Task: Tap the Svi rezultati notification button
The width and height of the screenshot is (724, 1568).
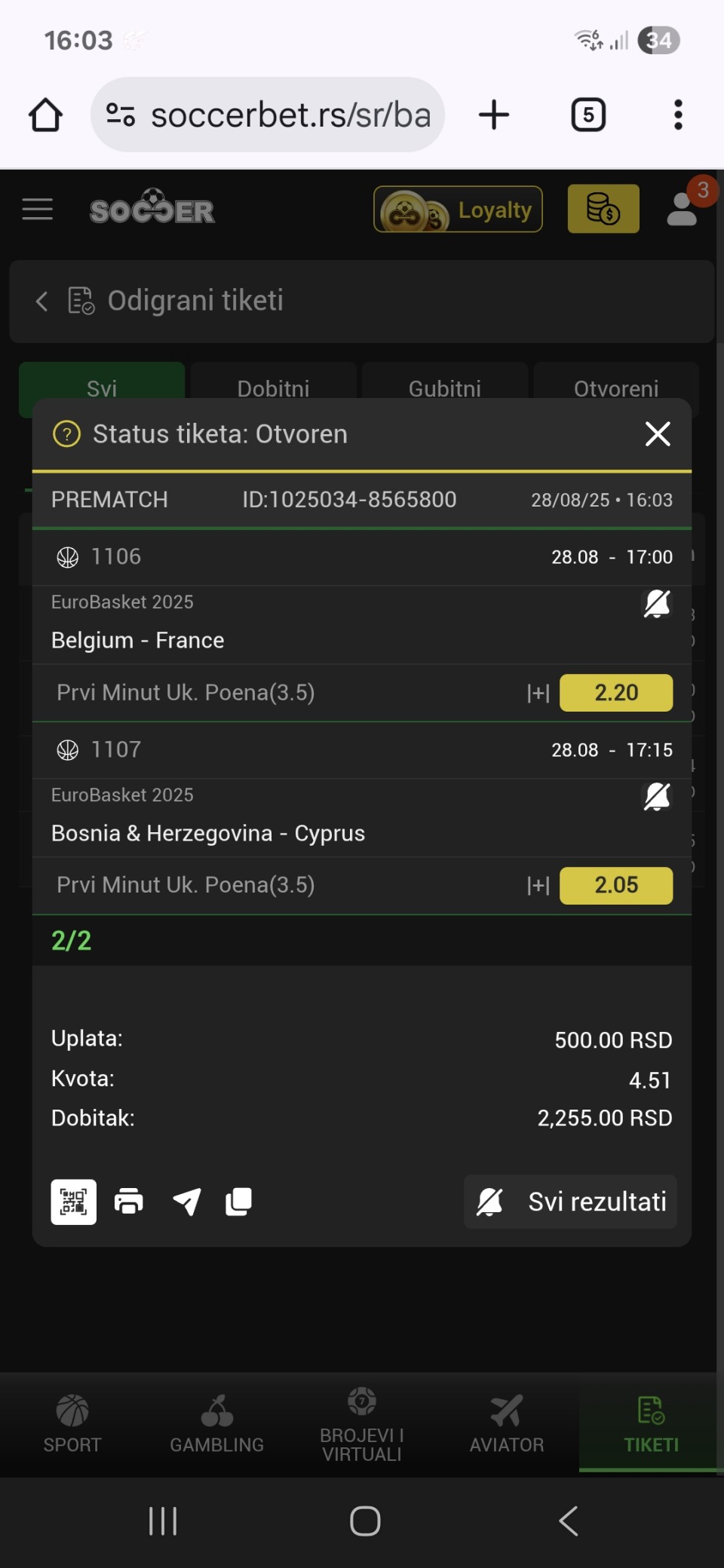Action: (570, 1202)
